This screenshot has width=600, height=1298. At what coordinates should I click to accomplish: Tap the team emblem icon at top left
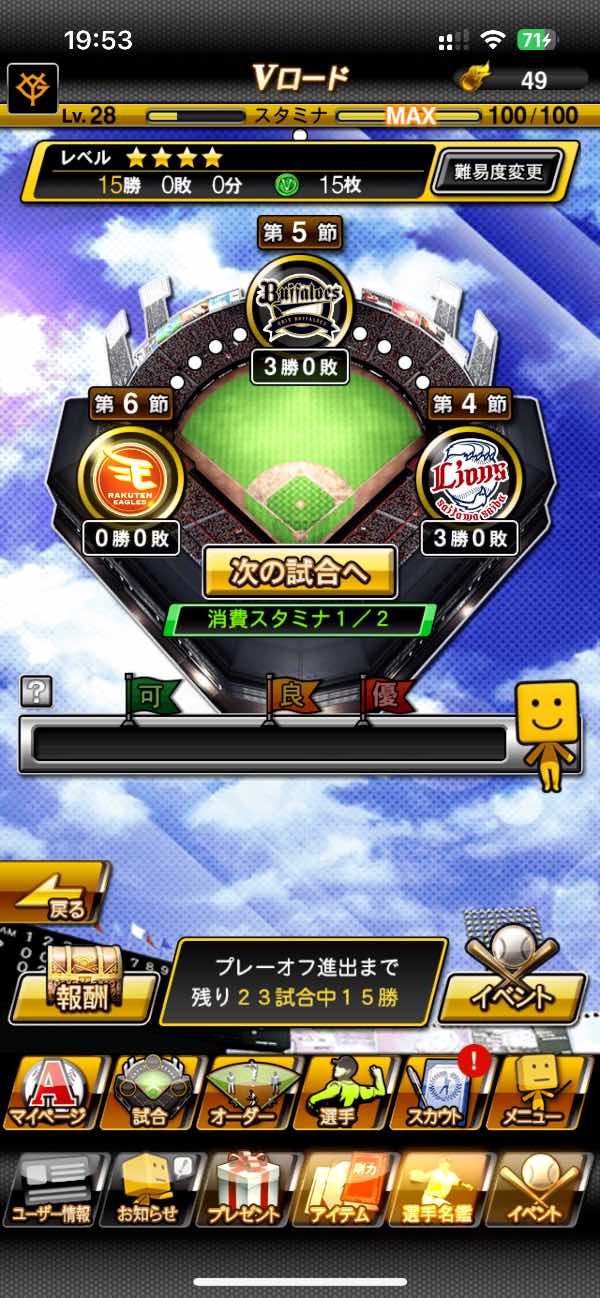[32, 88]
